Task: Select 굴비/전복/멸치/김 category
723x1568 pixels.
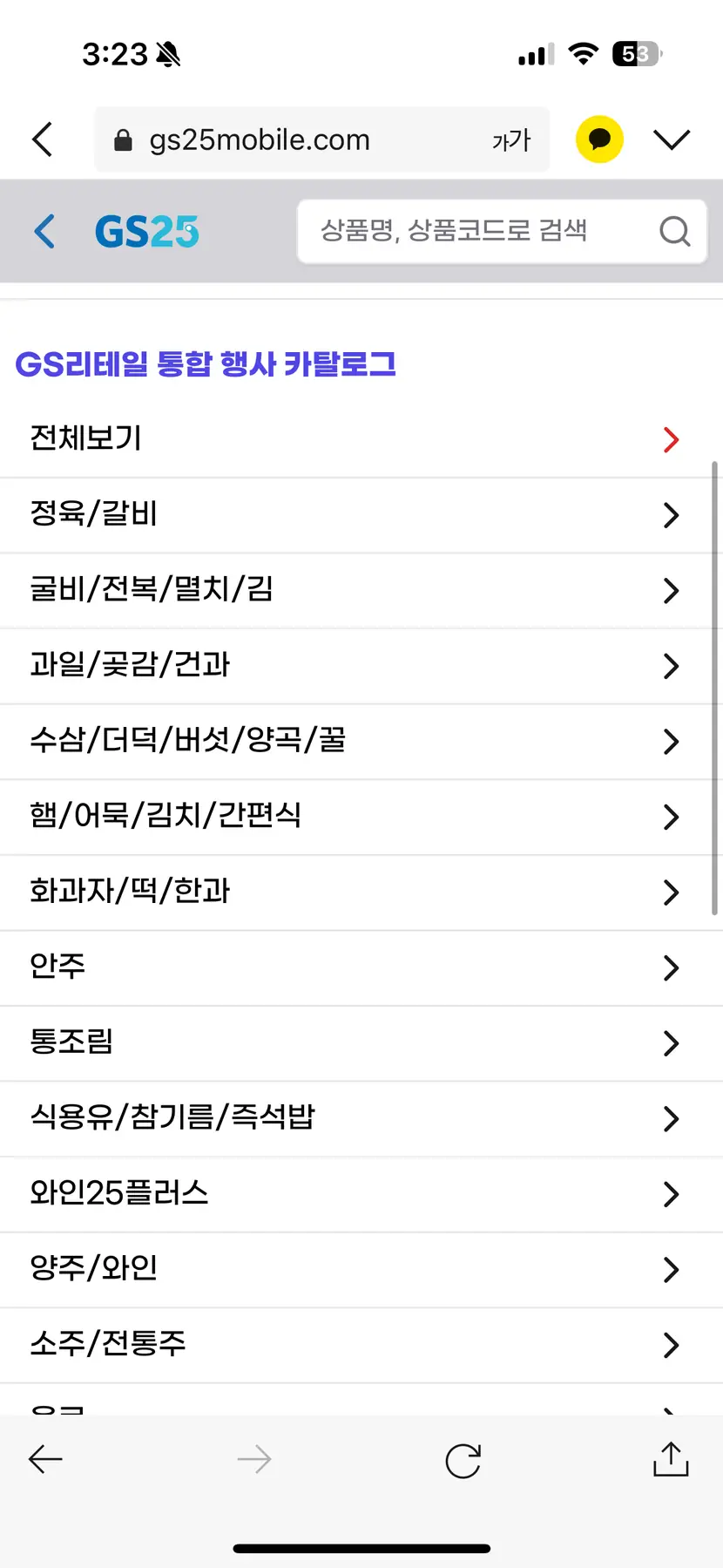Action: (361, 590)
